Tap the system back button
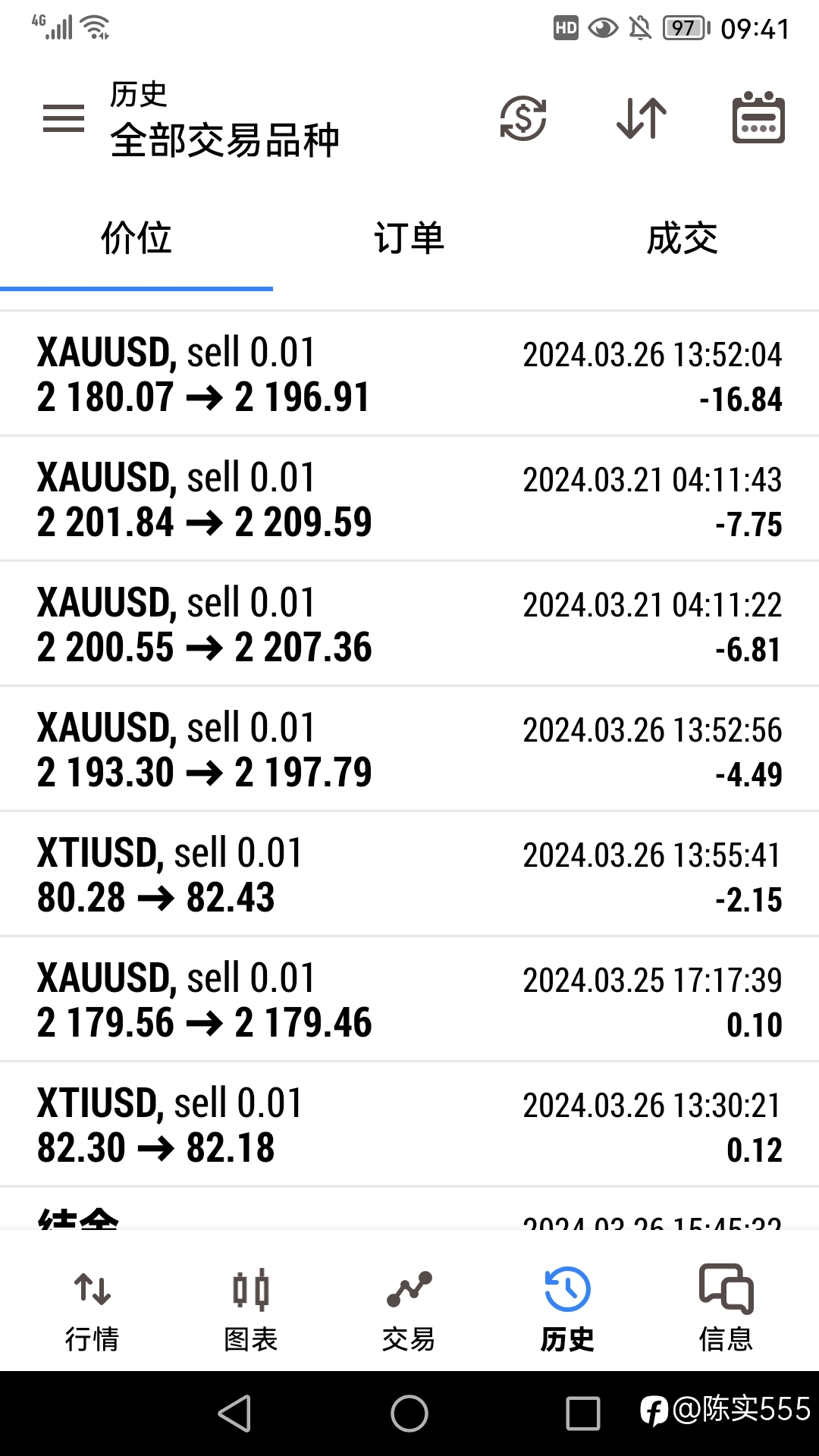 (235, 1414)
